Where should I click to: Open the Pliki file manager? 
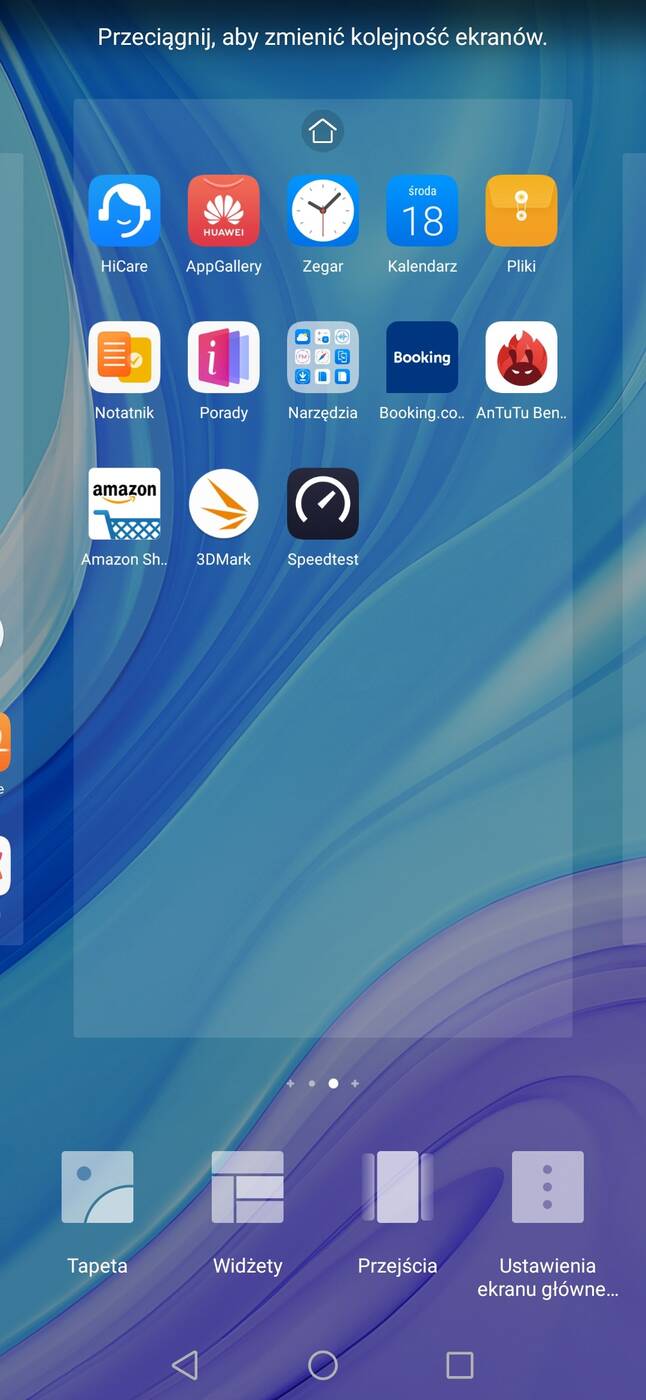(x=521, y=211)
